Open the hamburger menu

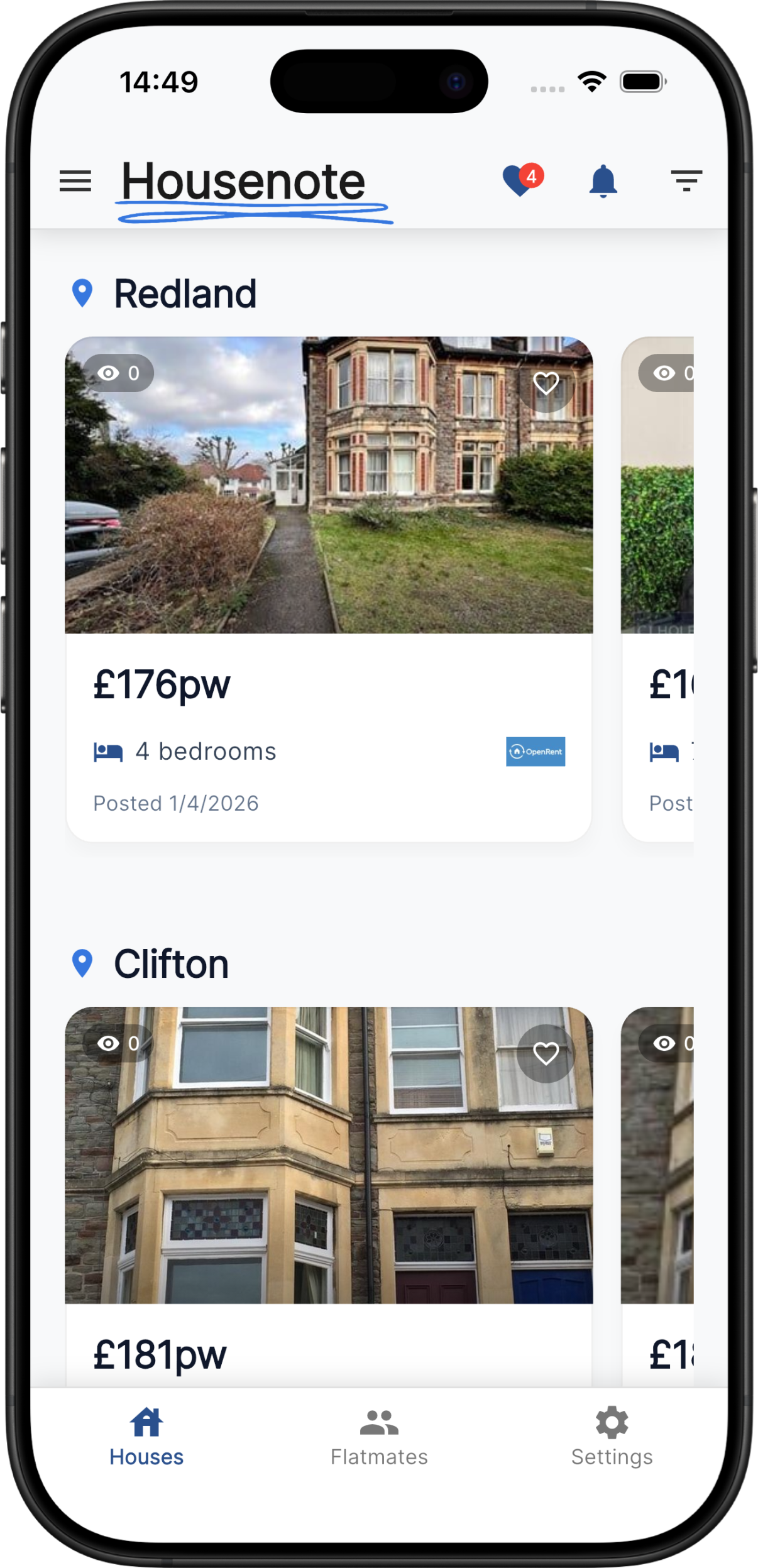(x=75, y=181)
